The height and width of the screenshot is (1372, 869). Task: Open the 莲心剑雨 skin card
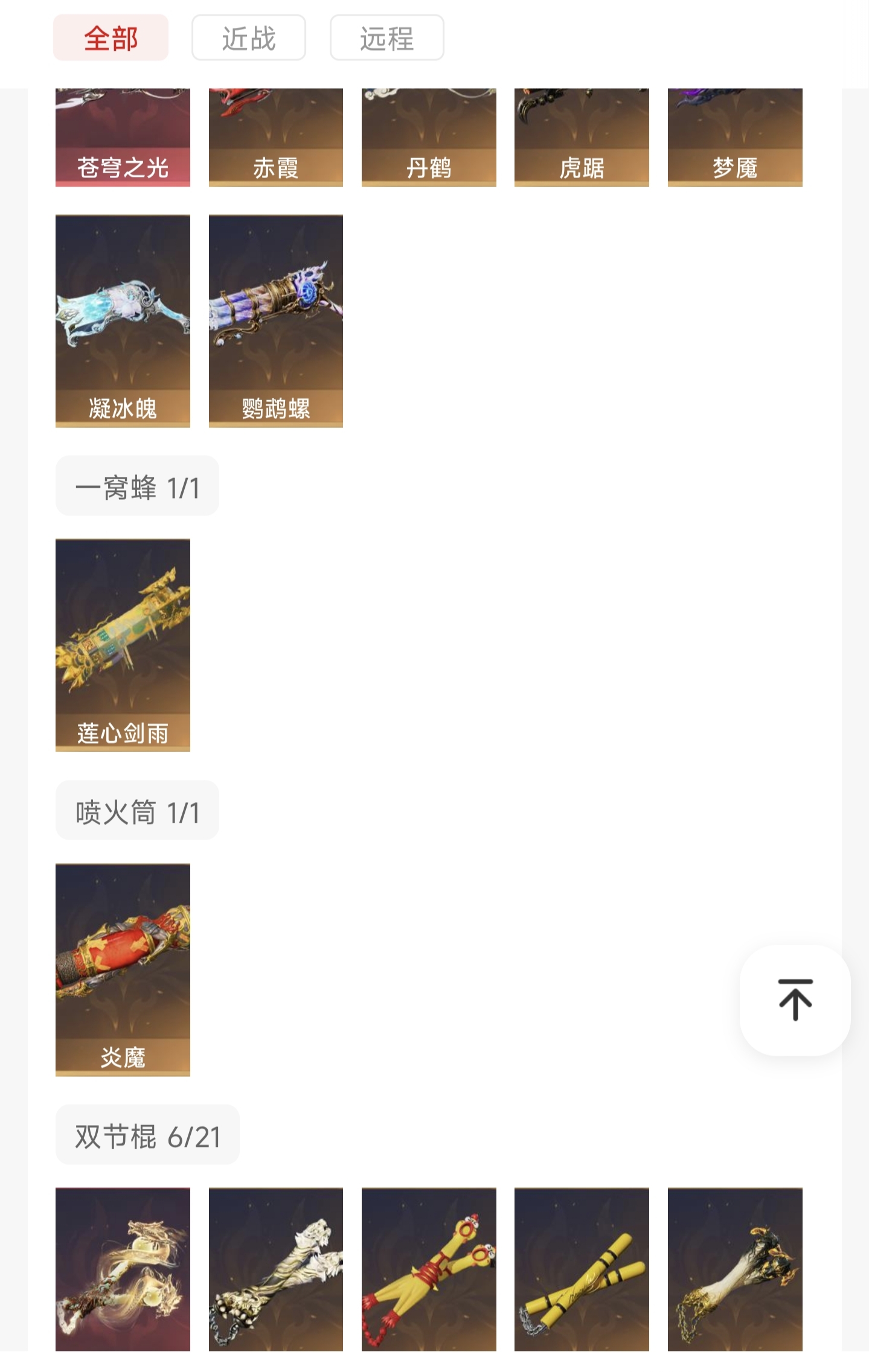[x=123, y=645]
